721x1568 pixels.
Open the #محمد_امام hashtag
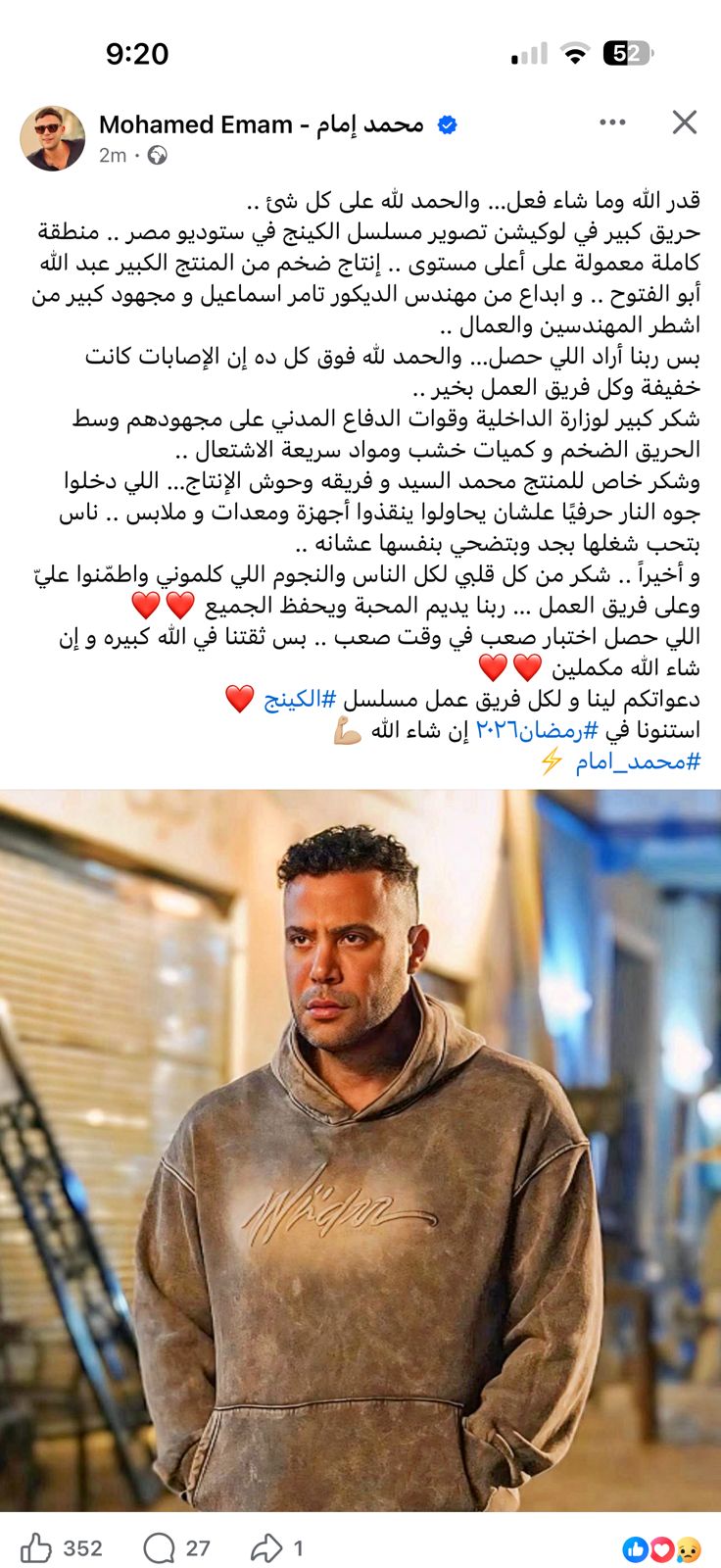pos(638,761)
